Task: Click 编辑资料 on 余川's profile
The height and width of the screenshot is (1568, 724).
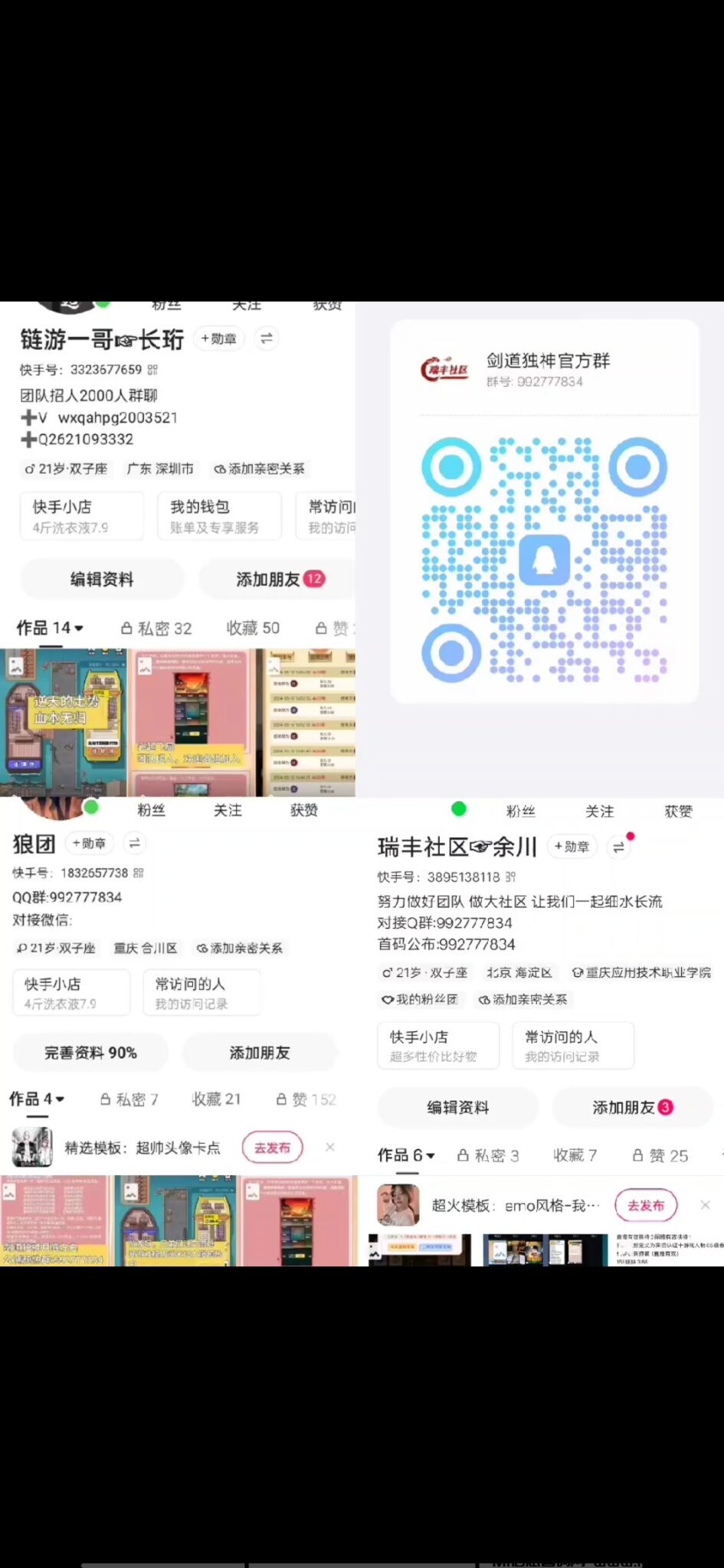Action: click(x=457, y=1106)
